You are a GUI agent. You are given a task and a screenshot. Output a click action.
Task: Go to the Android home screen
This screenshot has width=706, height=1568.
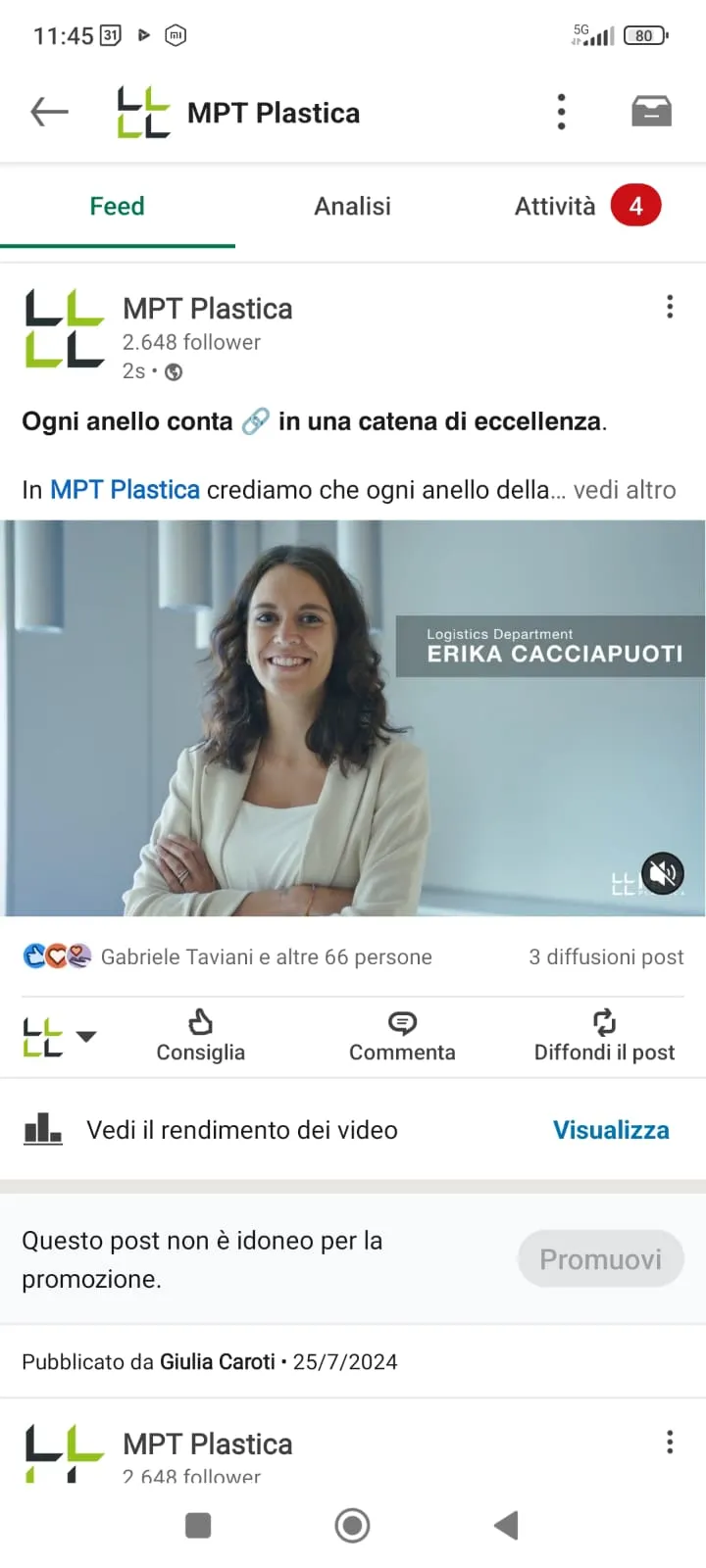pos(352,1526)
